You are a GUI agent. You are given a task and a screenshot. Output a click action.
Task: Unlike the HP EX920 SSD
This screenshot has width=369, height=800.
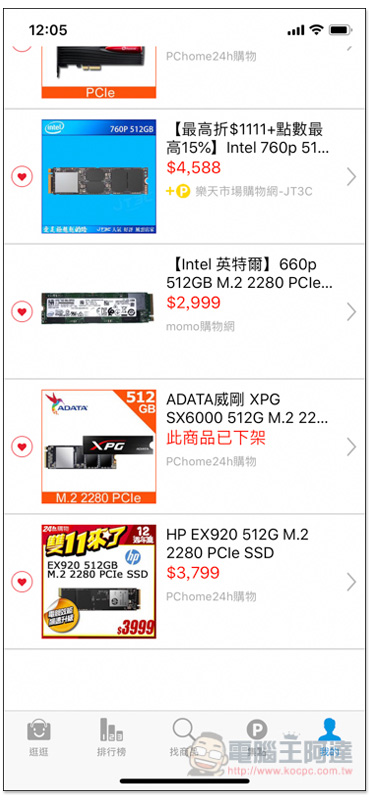tap(21, 582)
